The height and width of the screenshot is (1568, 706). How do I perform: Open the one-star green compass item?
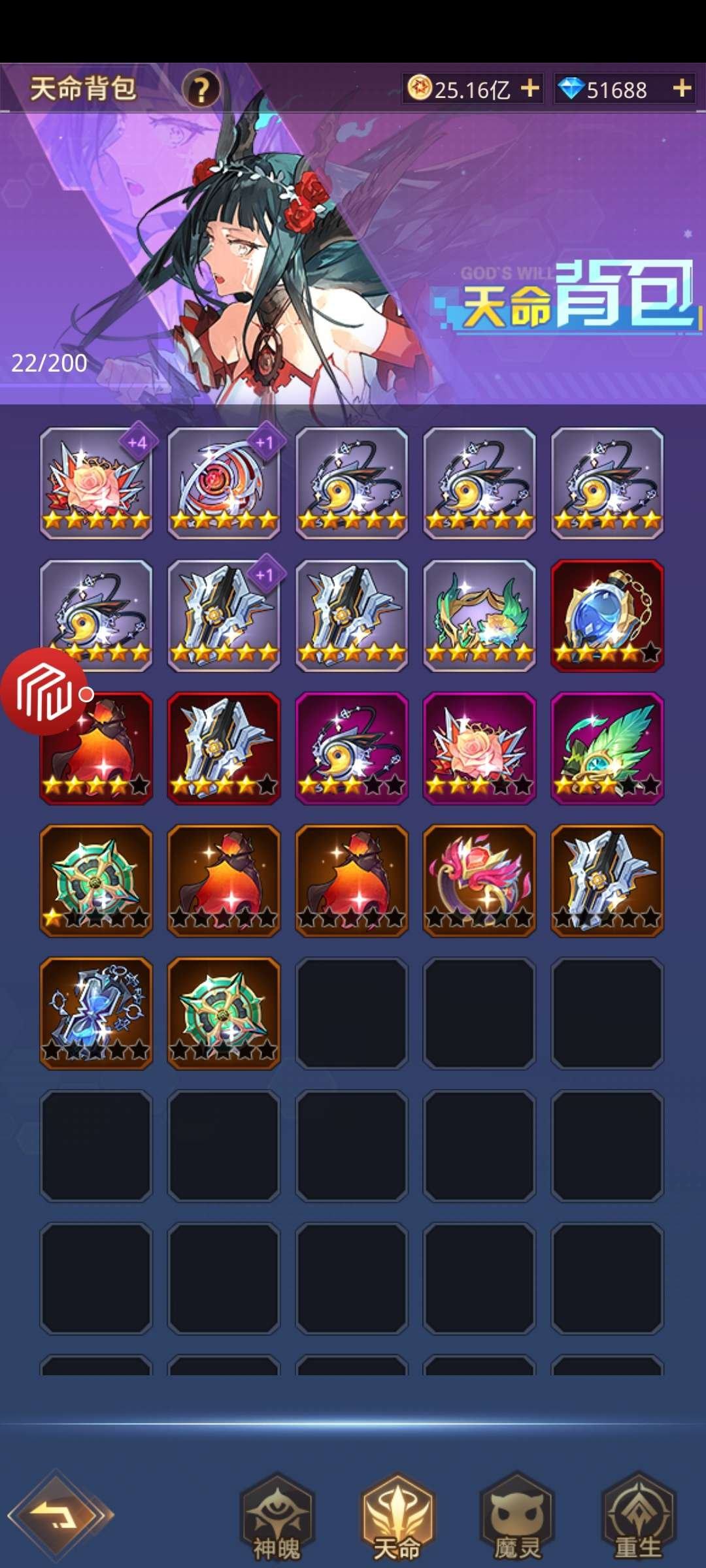click(96, 881)
